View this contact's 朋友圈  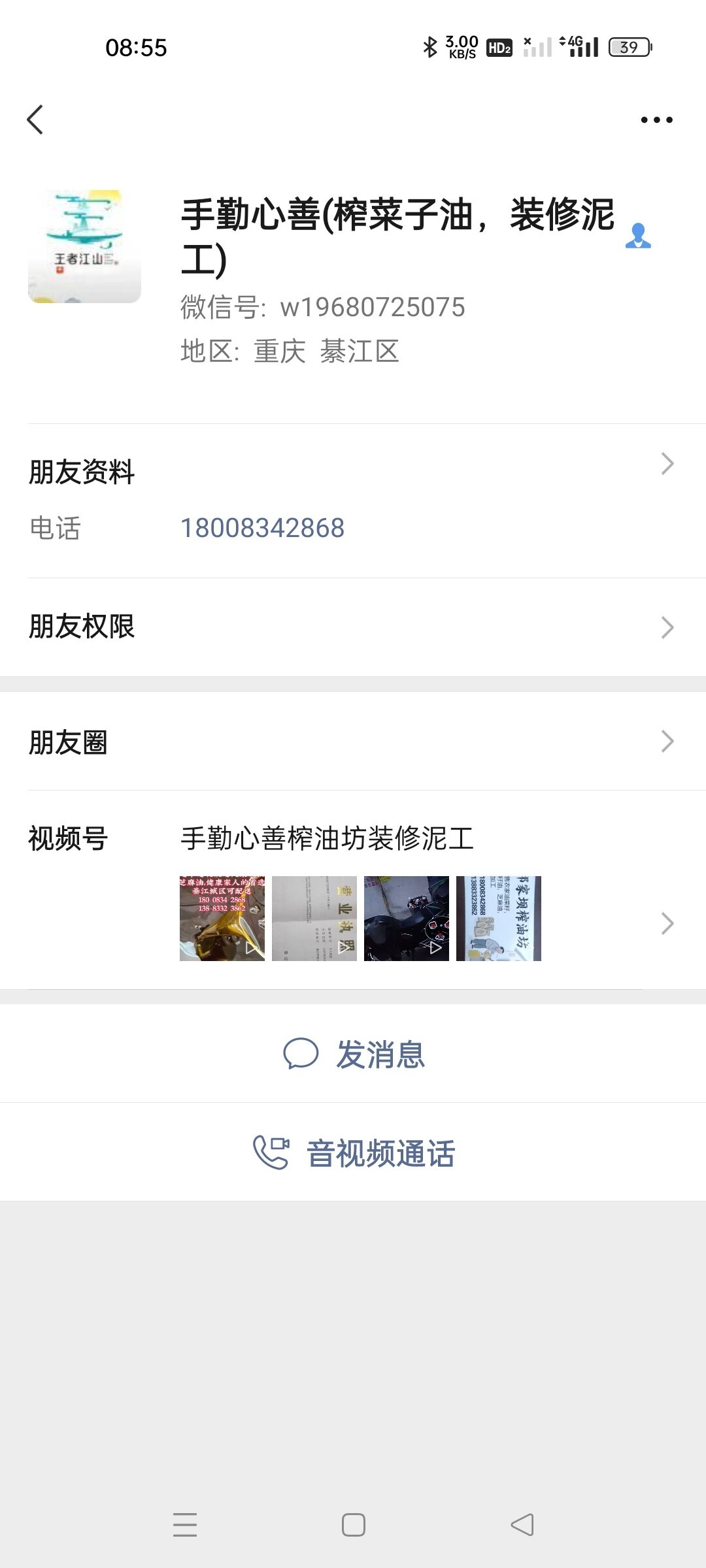353,742
